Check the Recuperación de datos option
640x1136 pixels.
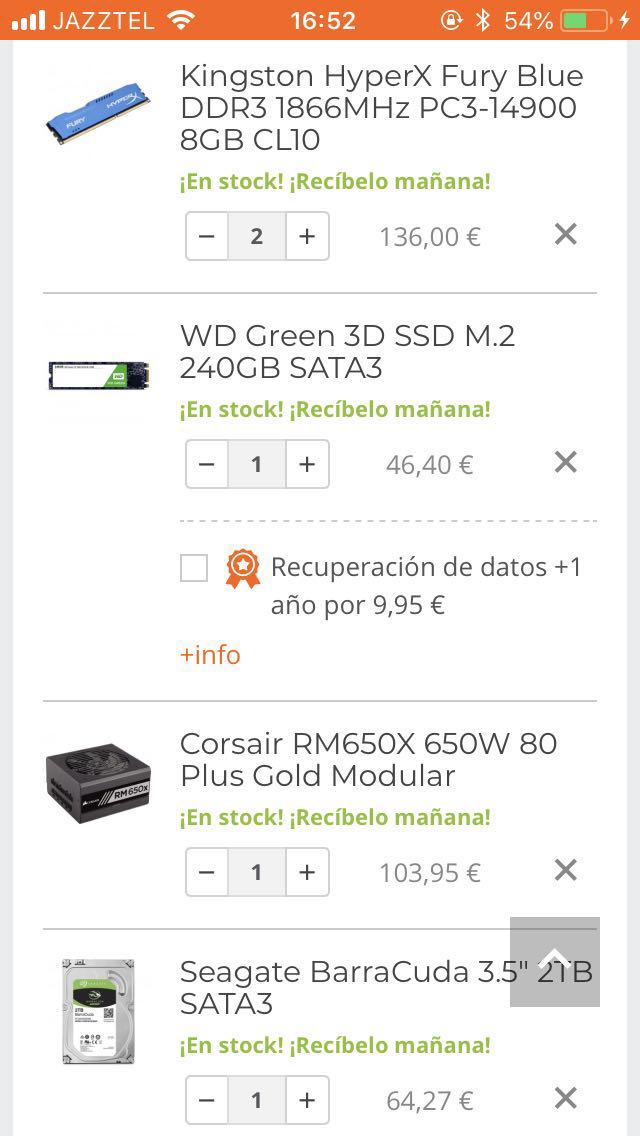coord(194,569)
